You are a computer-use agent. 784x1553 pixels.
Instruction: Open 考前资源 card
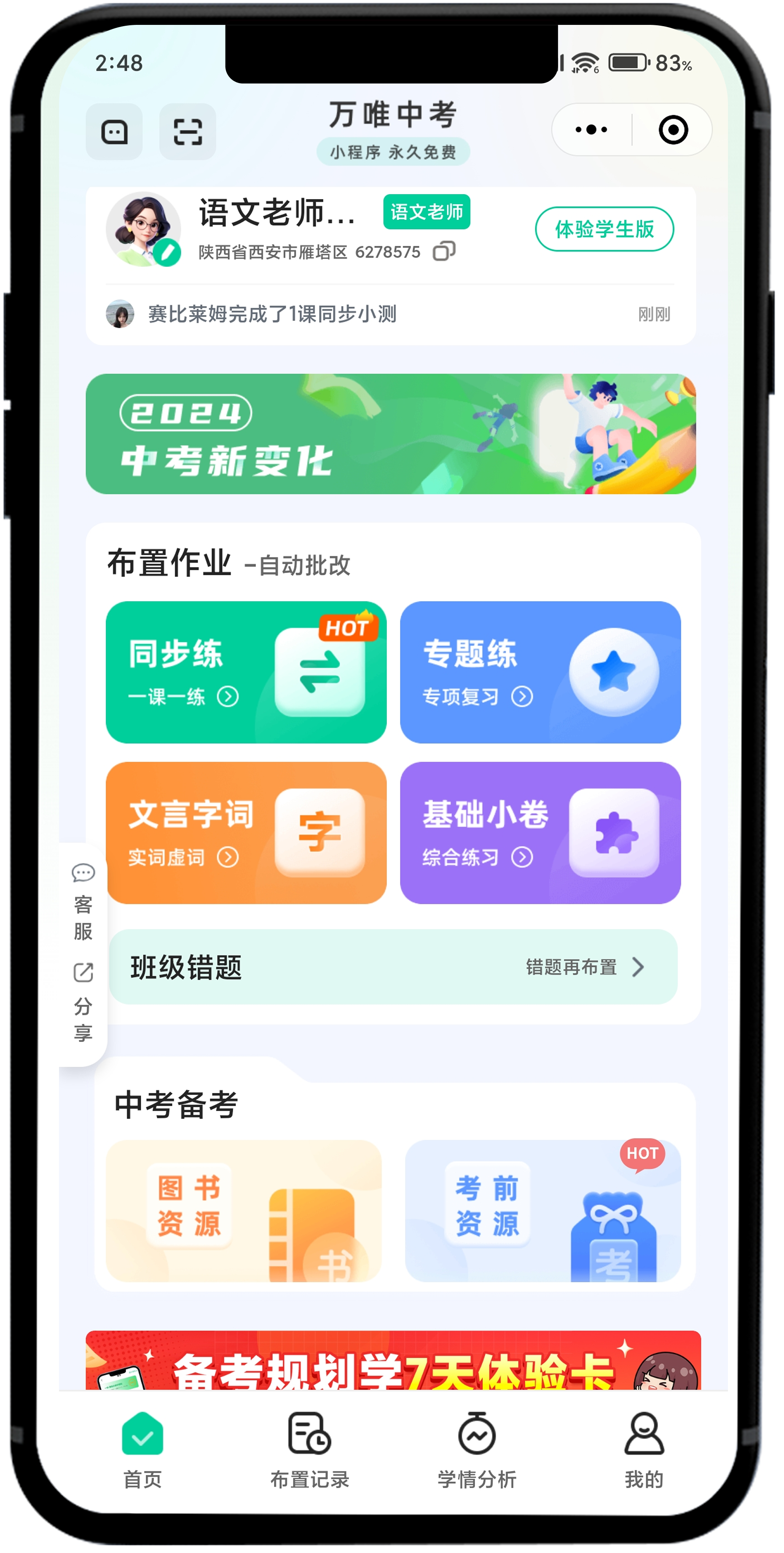click(542, 1211)
